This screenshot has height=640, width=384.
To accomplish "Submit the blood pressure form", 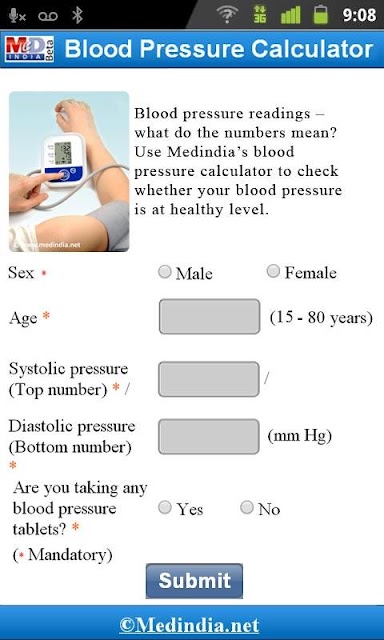I will (194, 581).
